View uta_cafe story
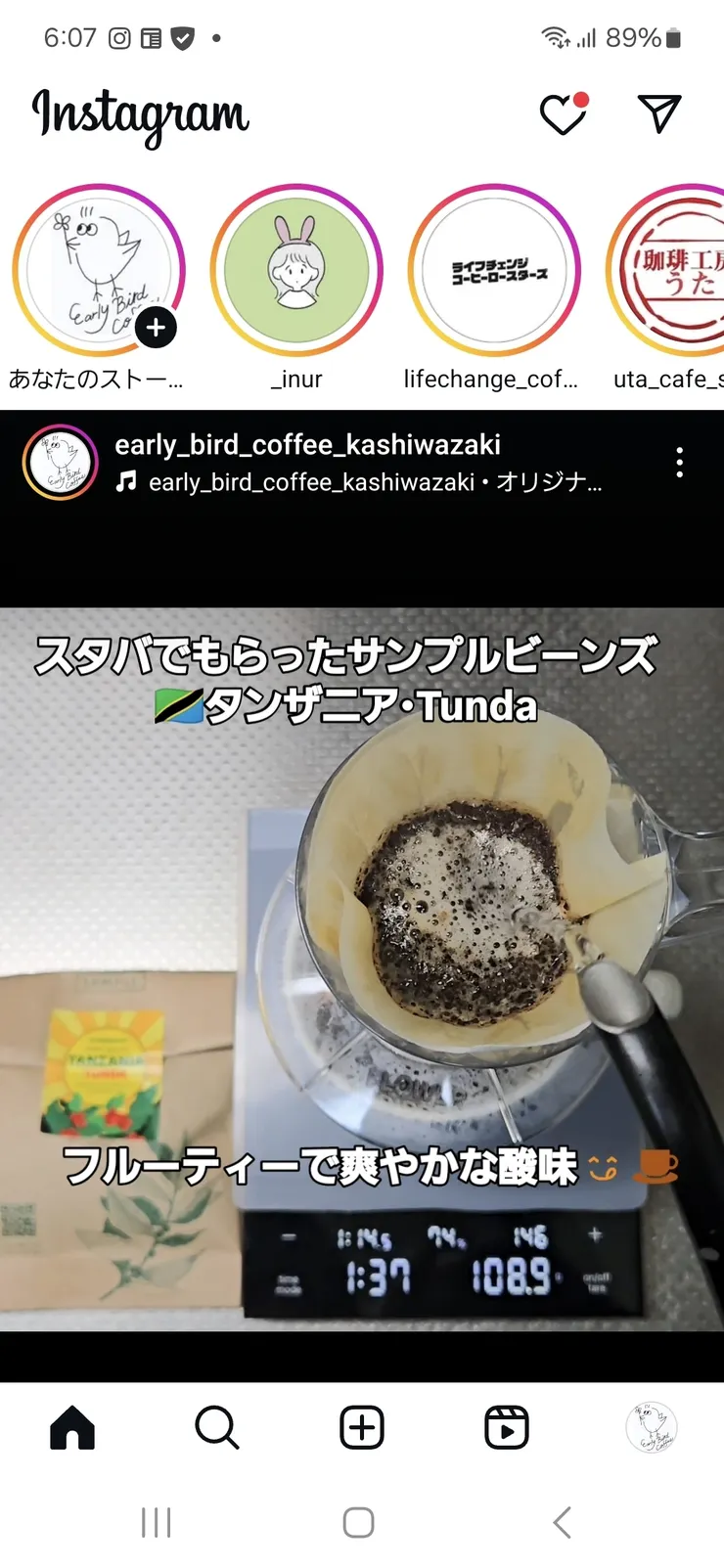 [x=677, y=271]
